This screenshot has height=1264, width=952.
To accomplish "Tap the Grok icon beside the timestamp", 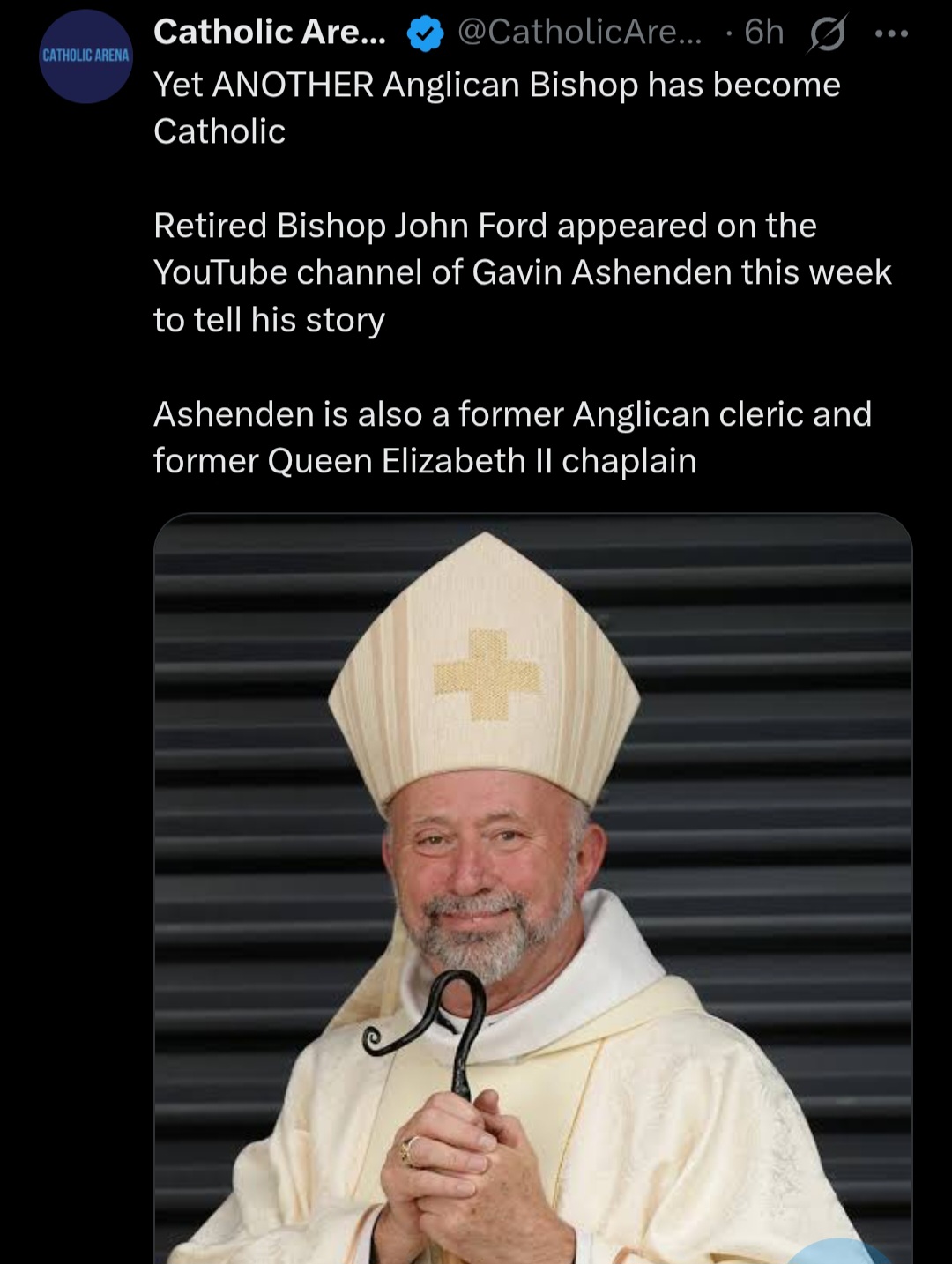I will [828, 33].
